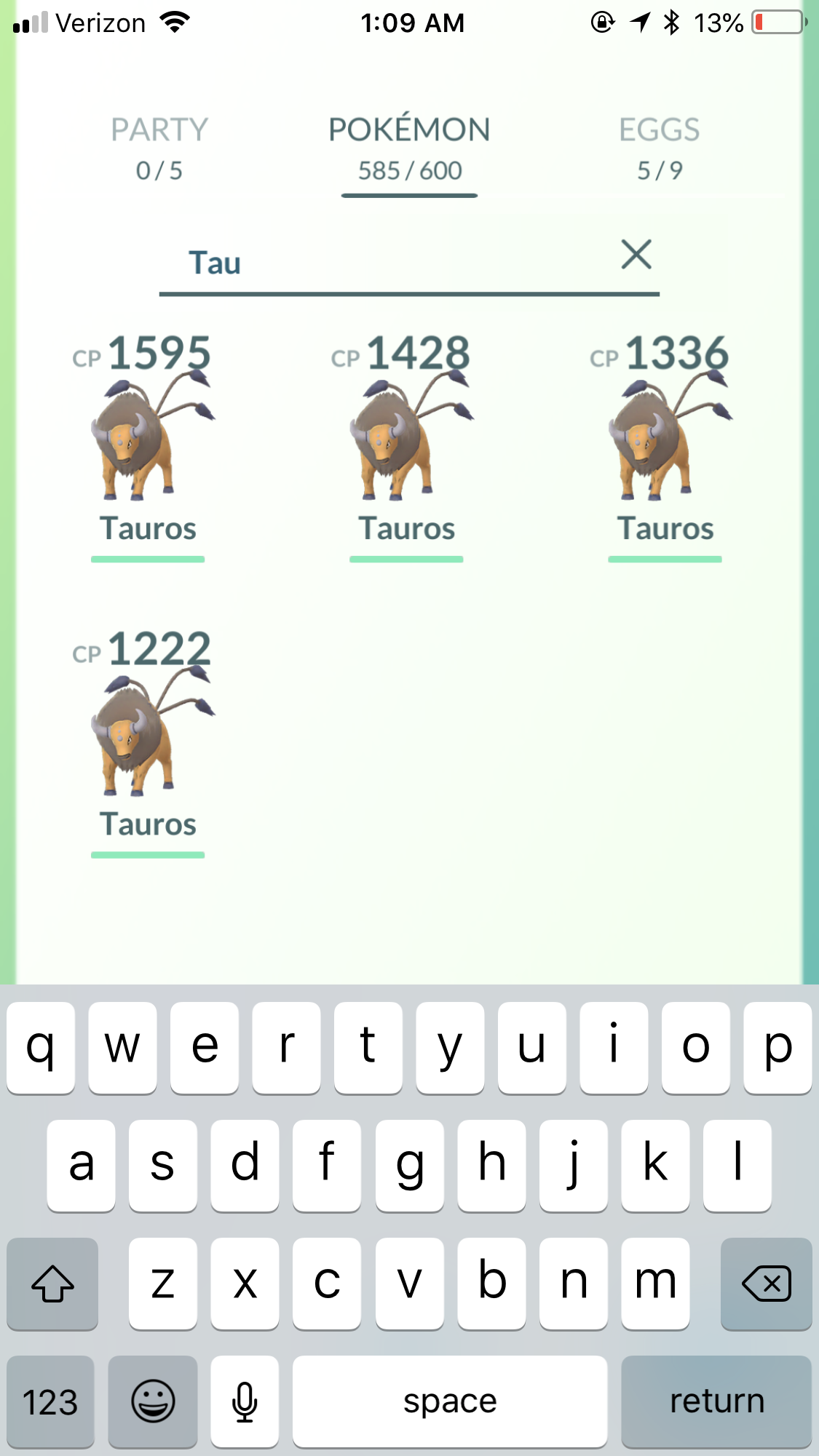Open the Tauros with CP 1222
Viewport: 819px width, 1456px height.
tap(148, 741)
